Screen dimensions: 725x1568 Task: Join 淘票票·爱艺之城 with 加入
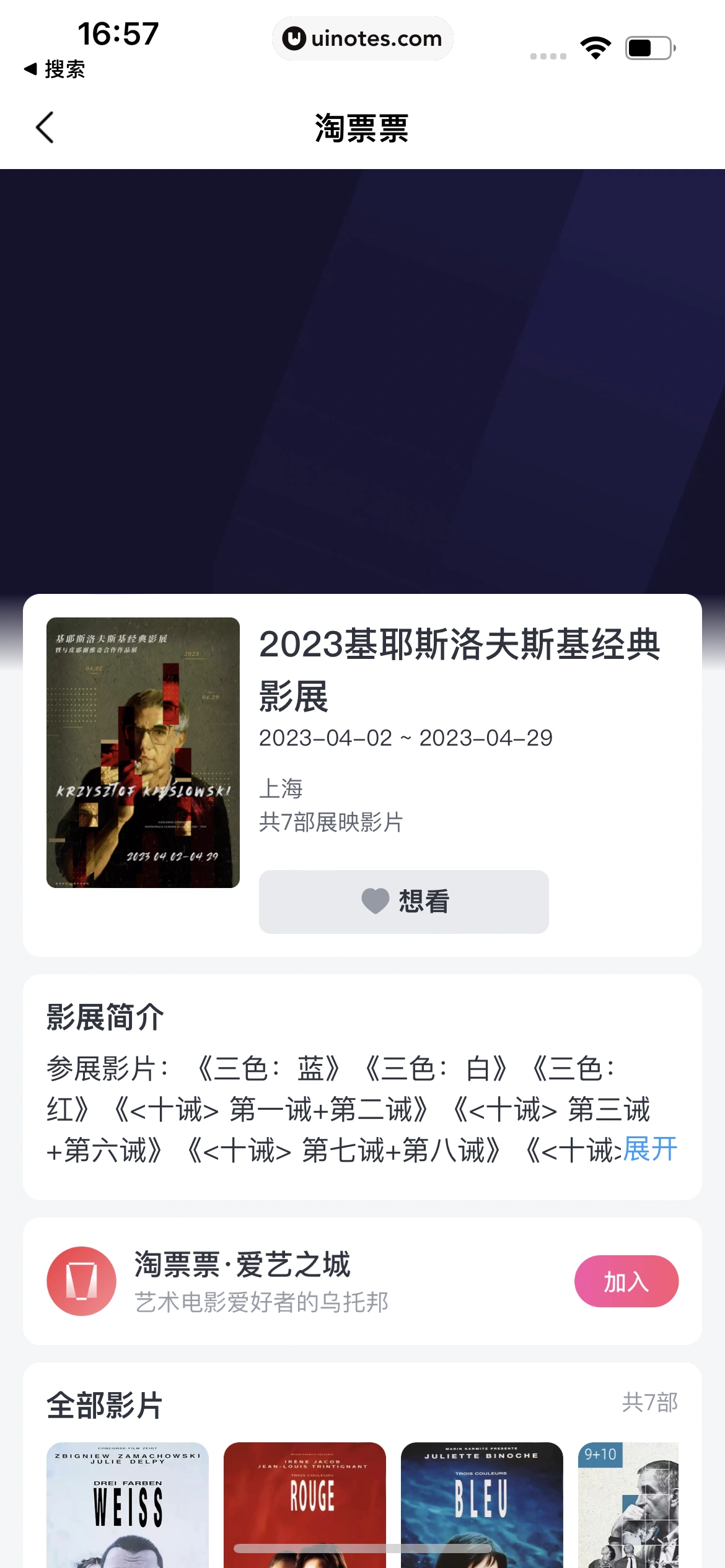[x=626, y=1281]
